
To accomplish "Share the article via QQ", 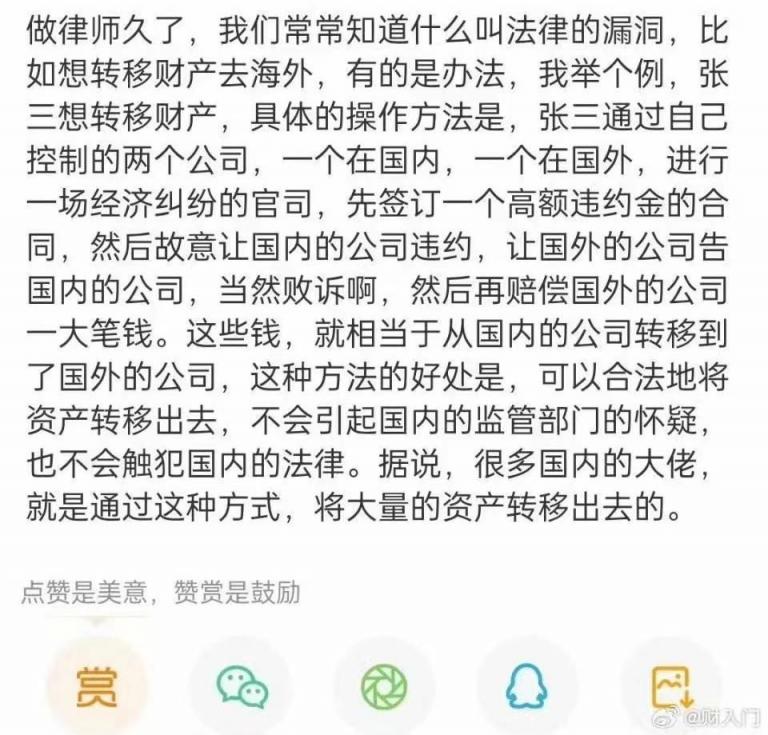I will coord(527,687).
